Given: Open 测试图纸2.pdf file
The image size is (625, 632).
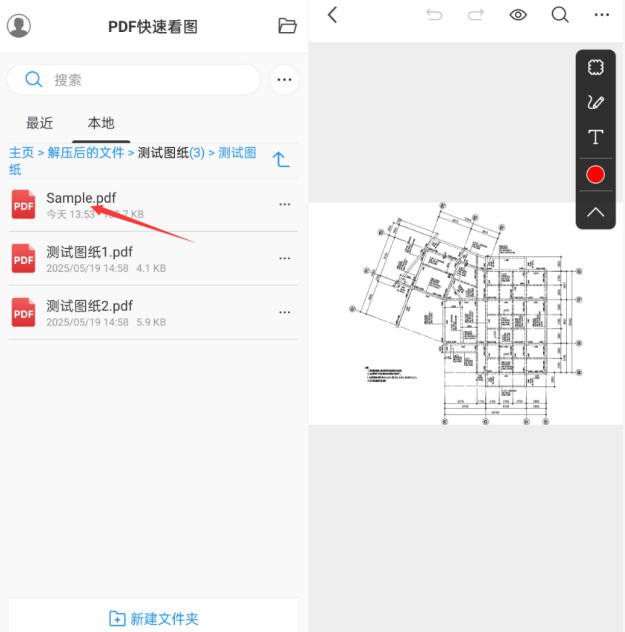Looking at the screenshot, I should [x=89, y=306].
